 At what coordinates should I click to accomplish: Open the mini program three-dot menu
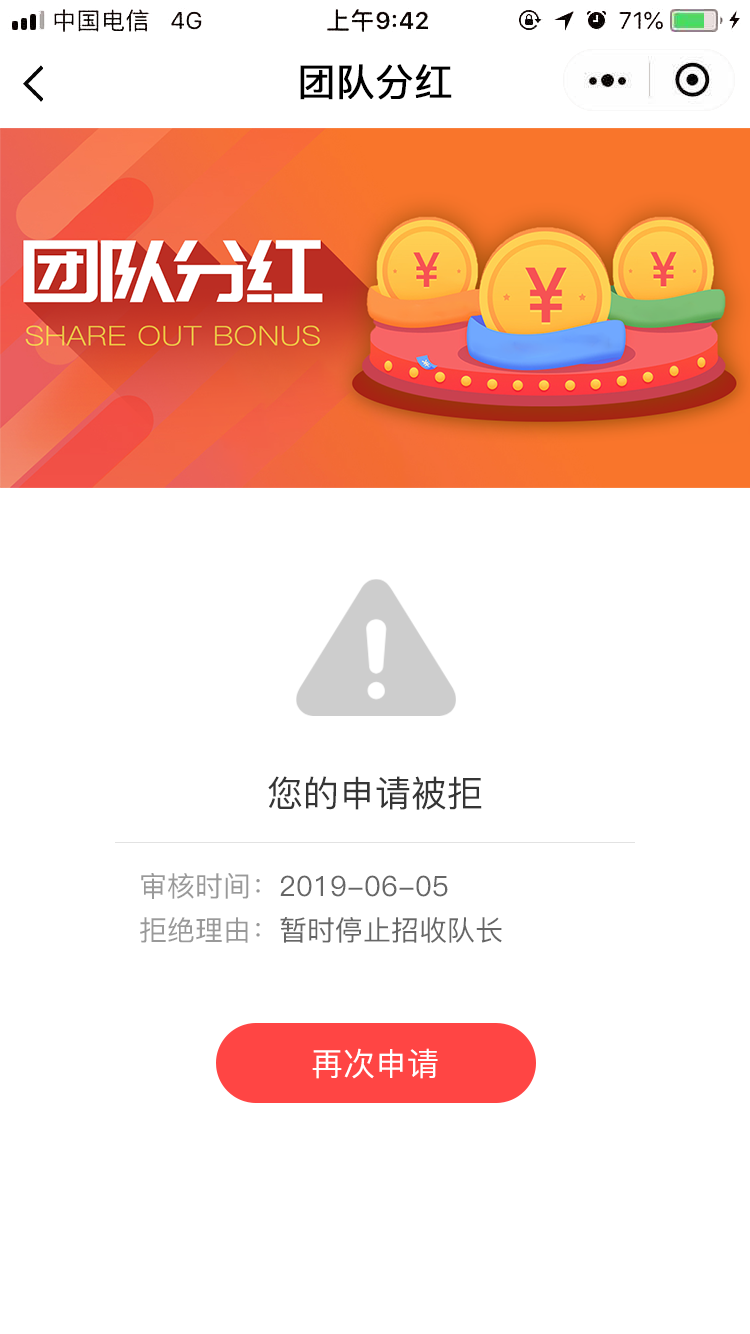(x=607, y=81)
